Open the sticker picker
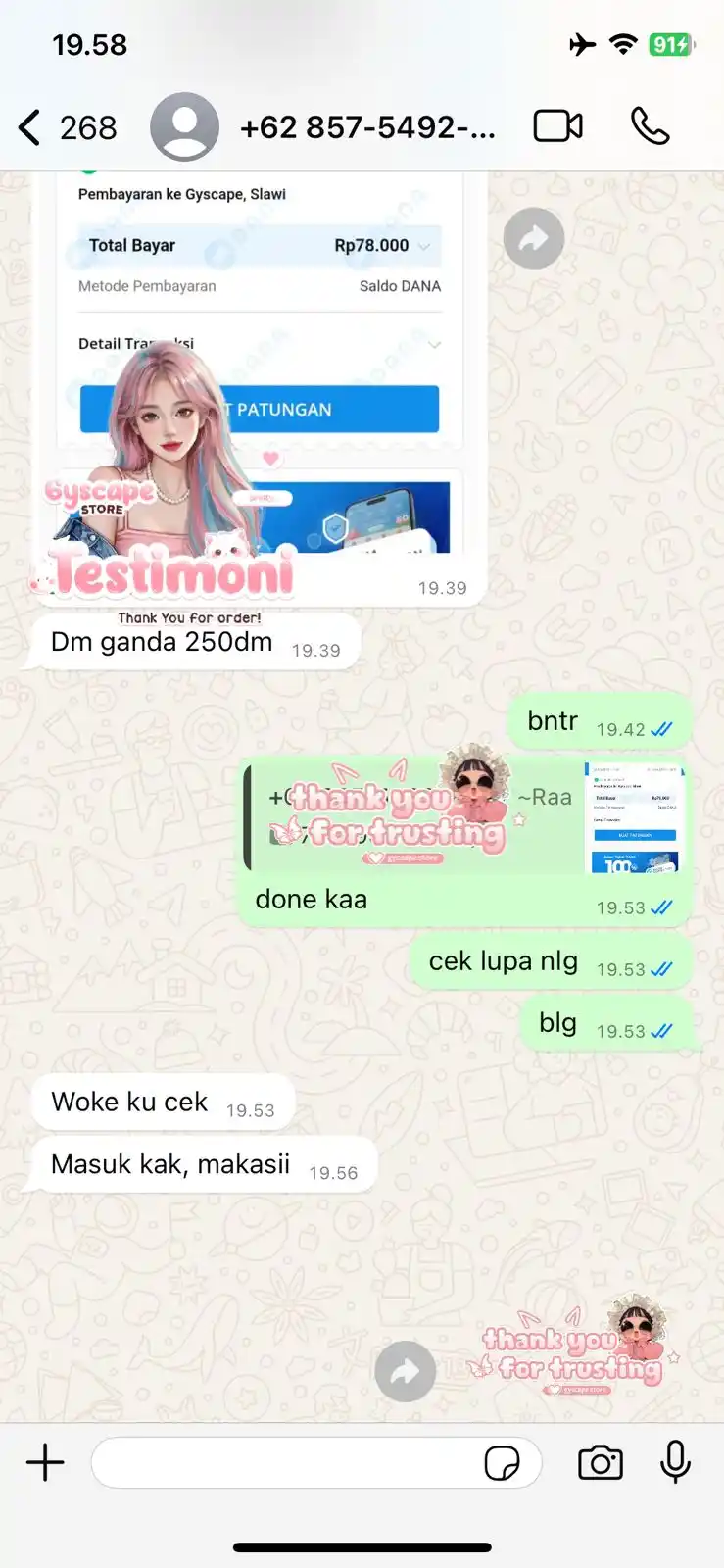724x1568 pixels. pos(503,1463)
